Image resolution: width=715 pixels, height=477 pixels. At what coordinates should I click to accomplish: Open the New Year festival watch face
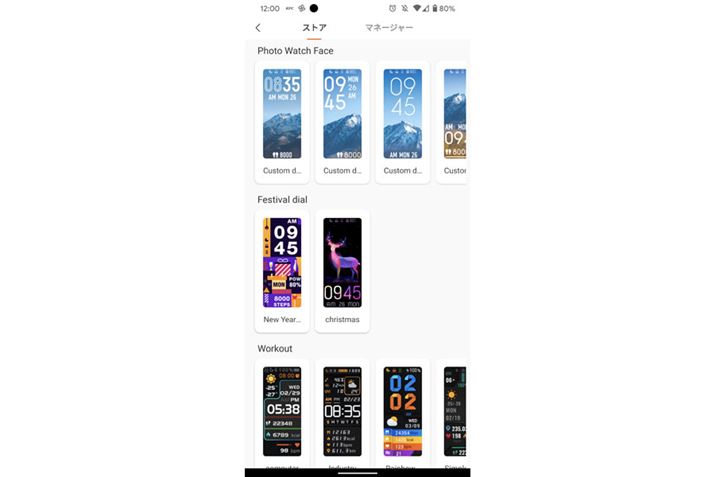tap(282, 263)
